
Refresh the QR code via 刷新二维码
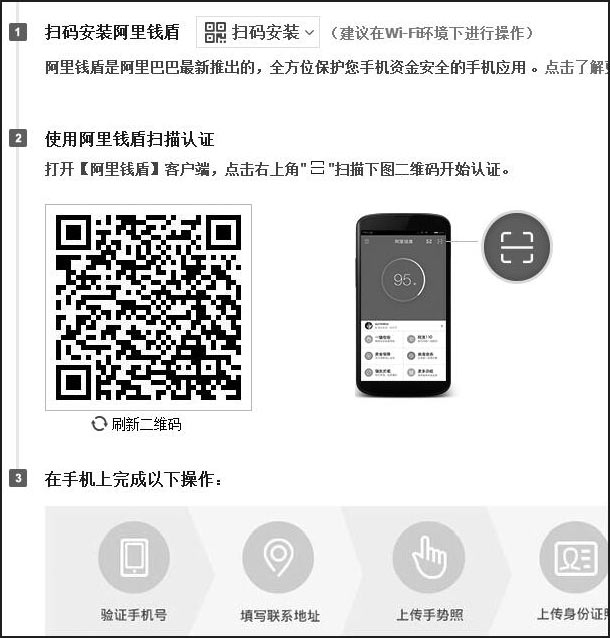(x=137, y=424)
